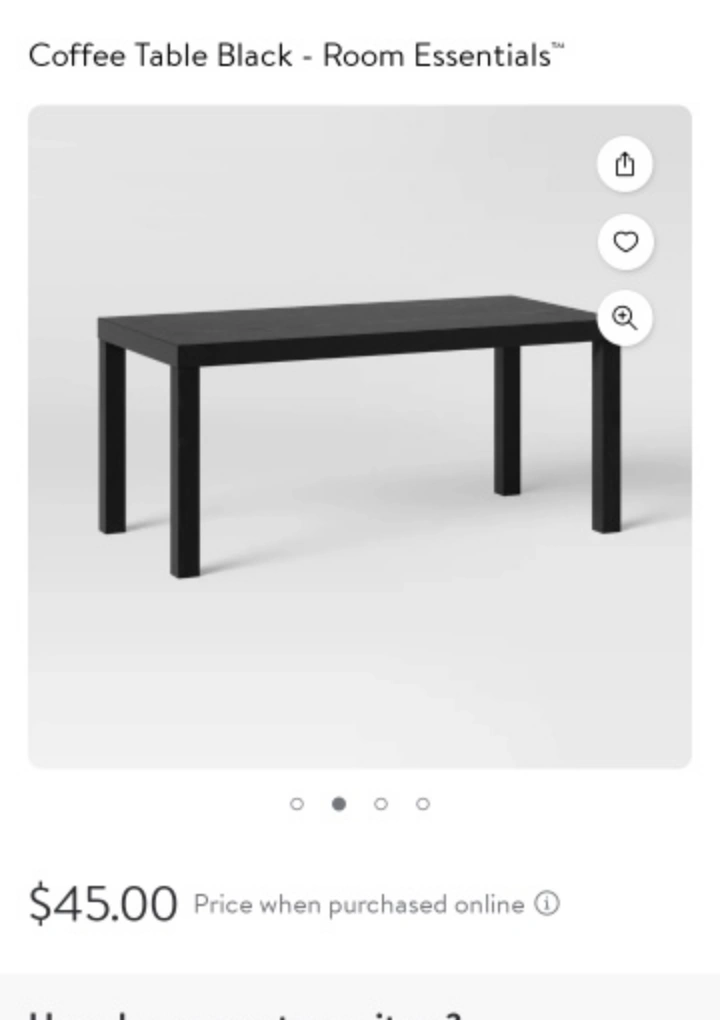Open the price info icon
This screenshot has height=1020, width=720.
point(546,904)
